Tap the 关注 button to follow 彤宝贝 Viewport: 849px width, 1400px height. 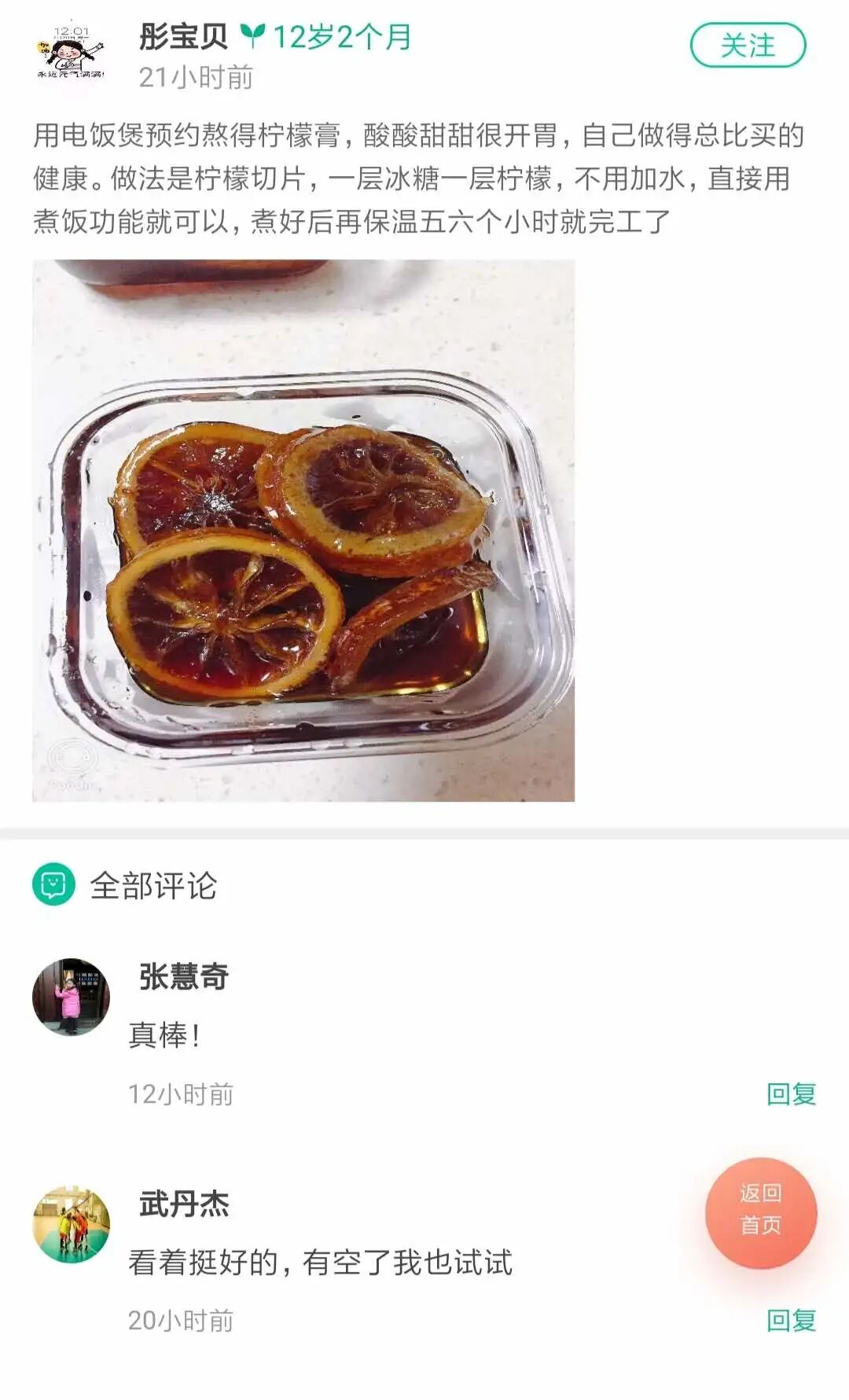coord(748,46)
